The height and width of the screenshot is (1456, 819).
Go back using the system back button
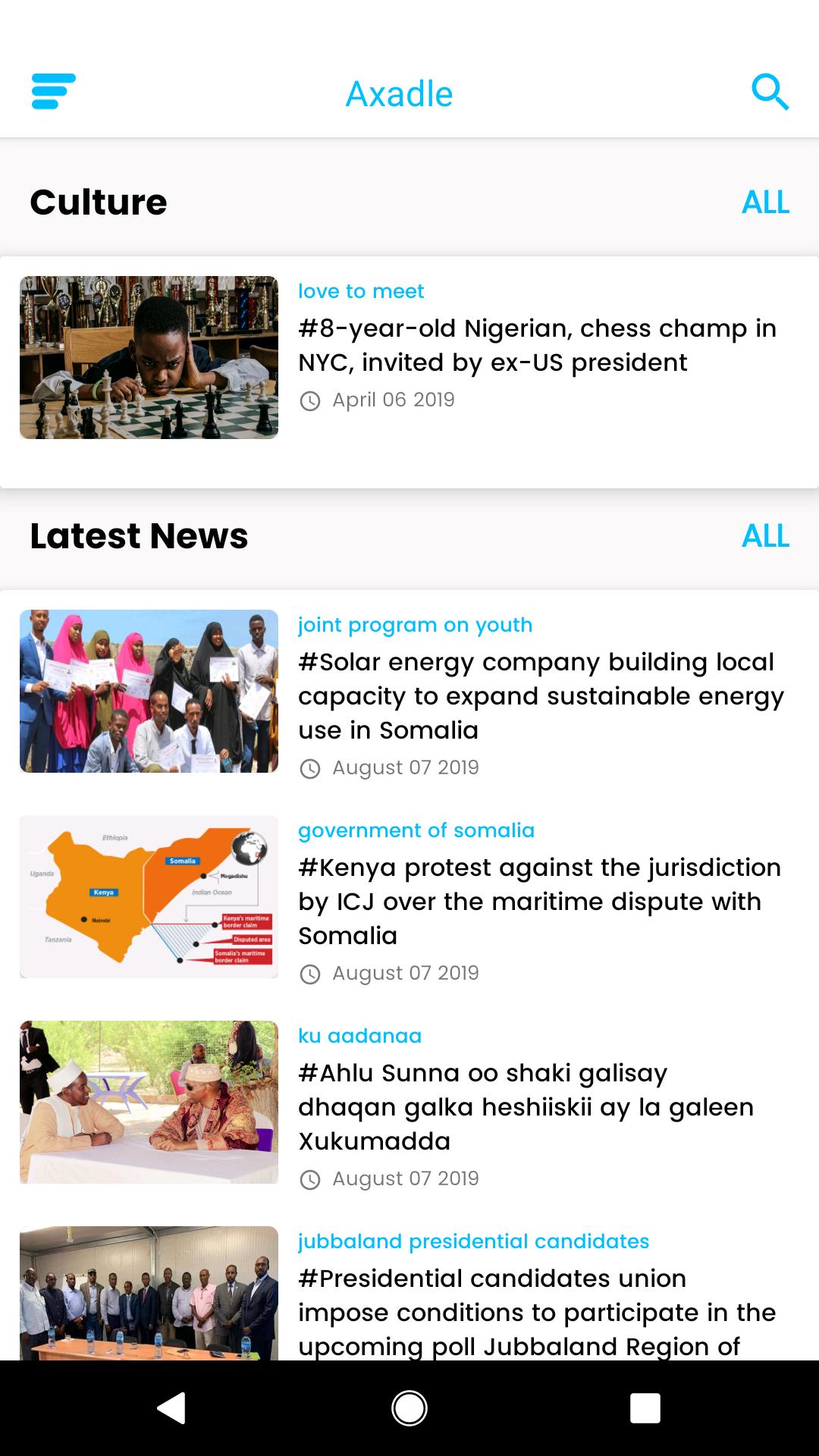(171, 1408)
